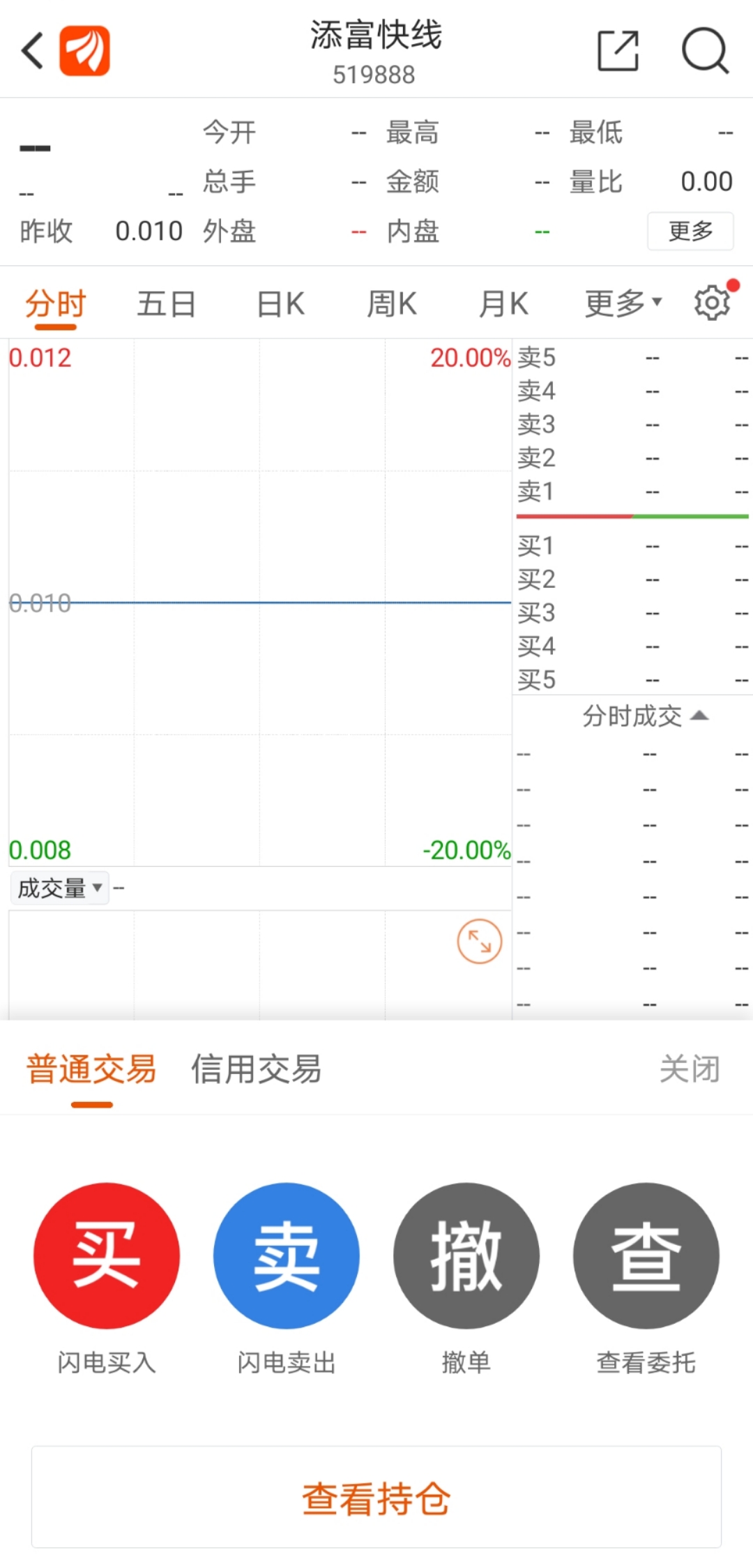Open 撤单 to cancel orders
The width and height of the screenshot is (753, 1568).
[466, 1256]
